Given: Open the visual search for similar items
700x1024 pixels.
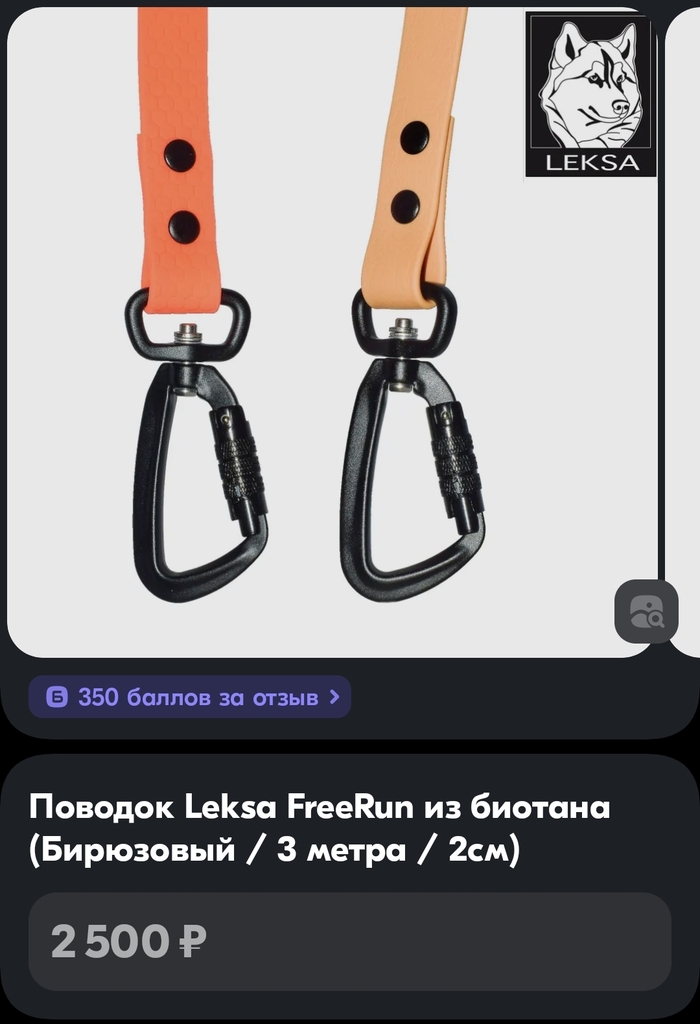Looking at the screenshot, I should pos(646,611).
